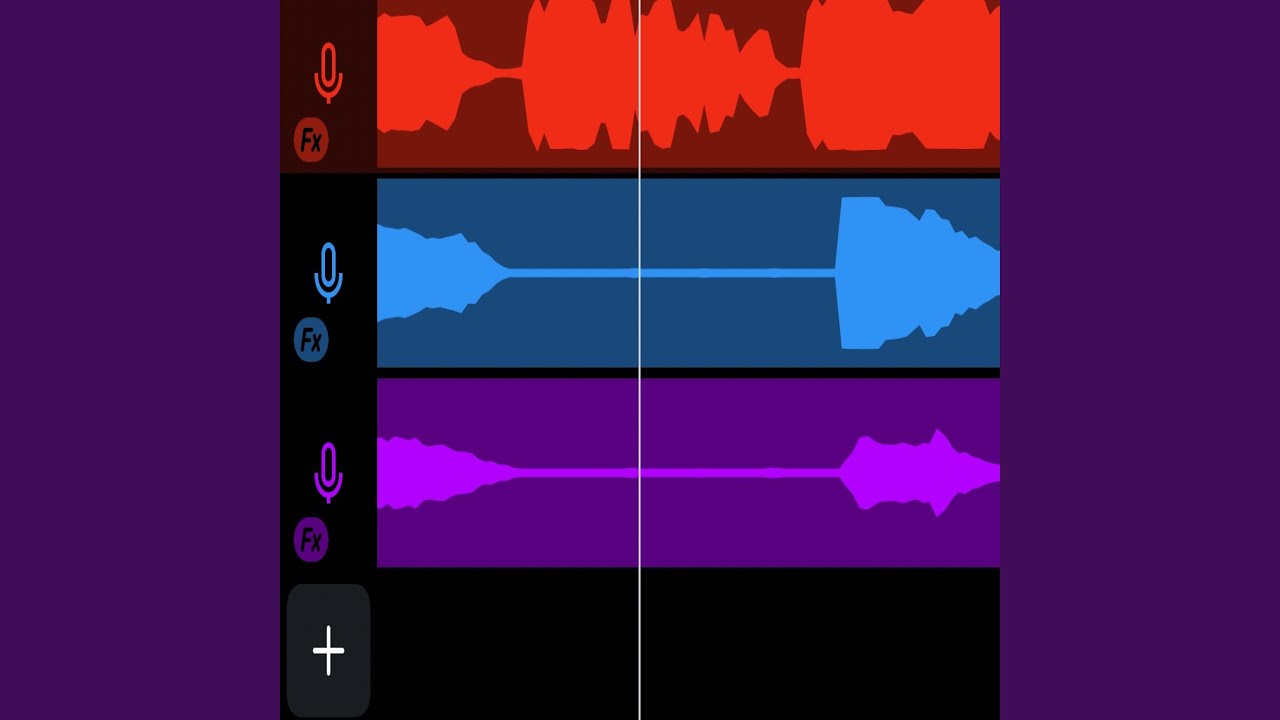Open Fx effects for the blue track
The width and height of the screenshot is (1280, 720).
click(311, 340)
